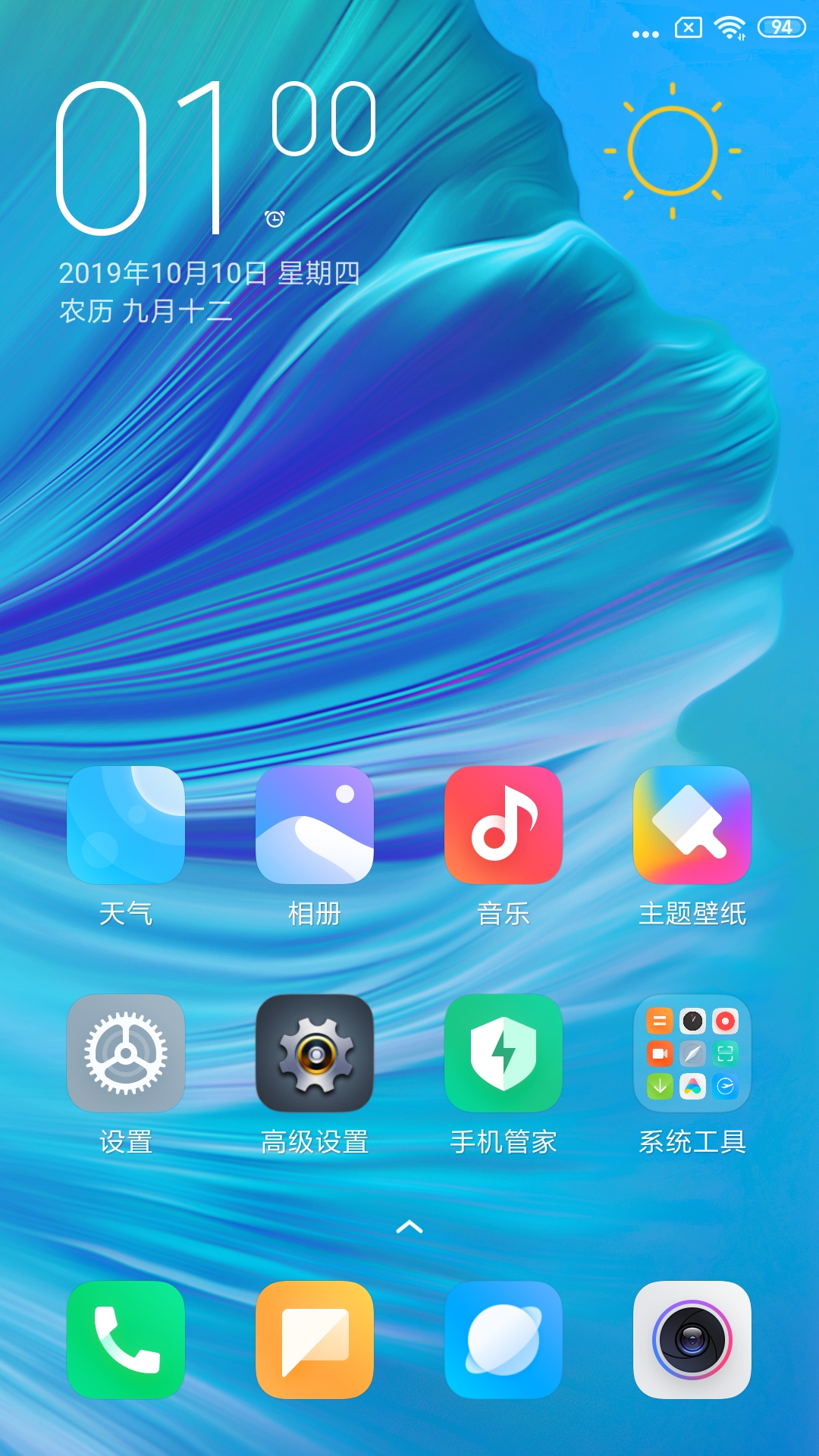This screenshot has width=819, height=1456.
Task: Open the phone dialer in dock
Action: (x=126, y=1340)
